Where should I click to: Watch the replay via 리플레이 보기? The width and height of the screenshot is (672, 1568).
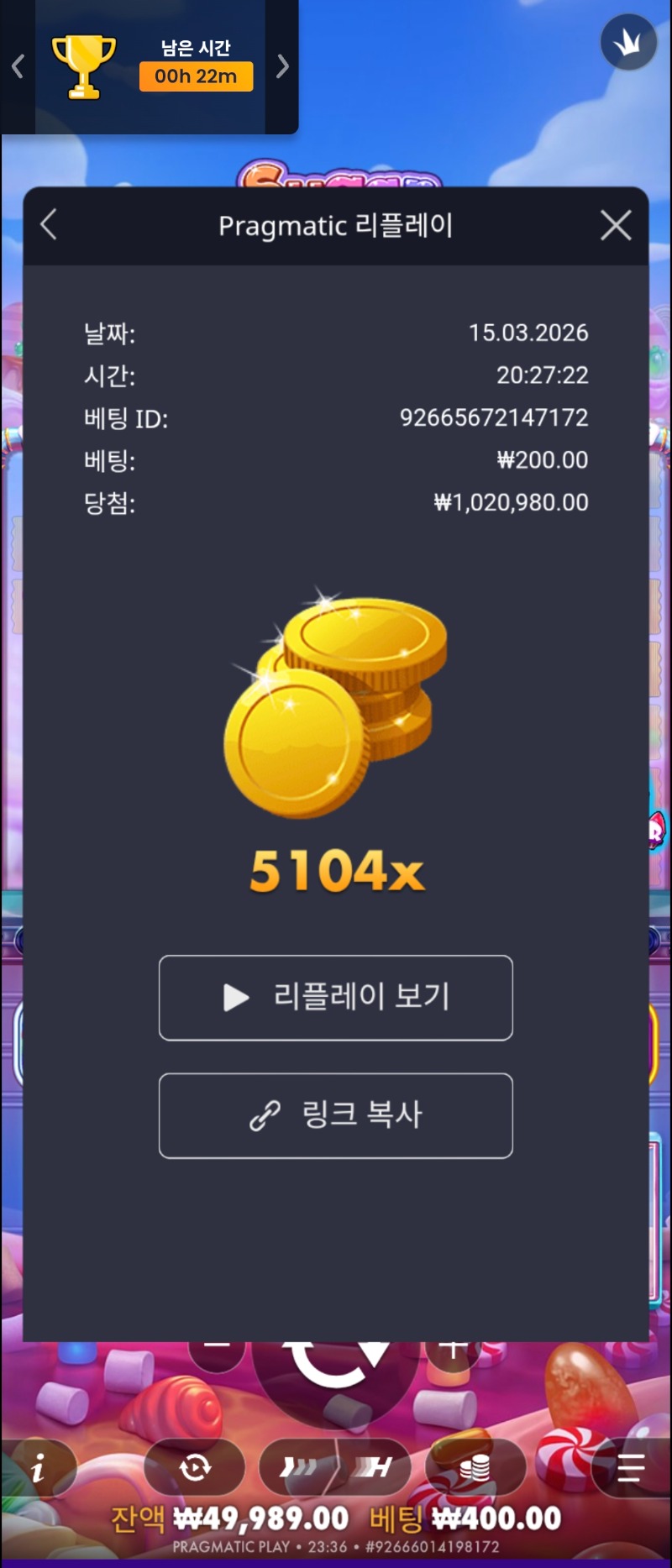(x=335, y=998)
